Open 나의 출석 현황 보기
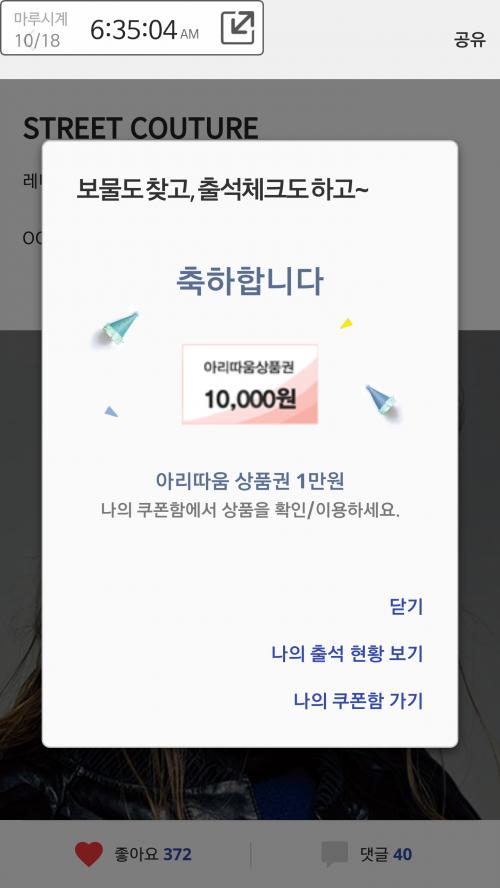 (347, 654)
